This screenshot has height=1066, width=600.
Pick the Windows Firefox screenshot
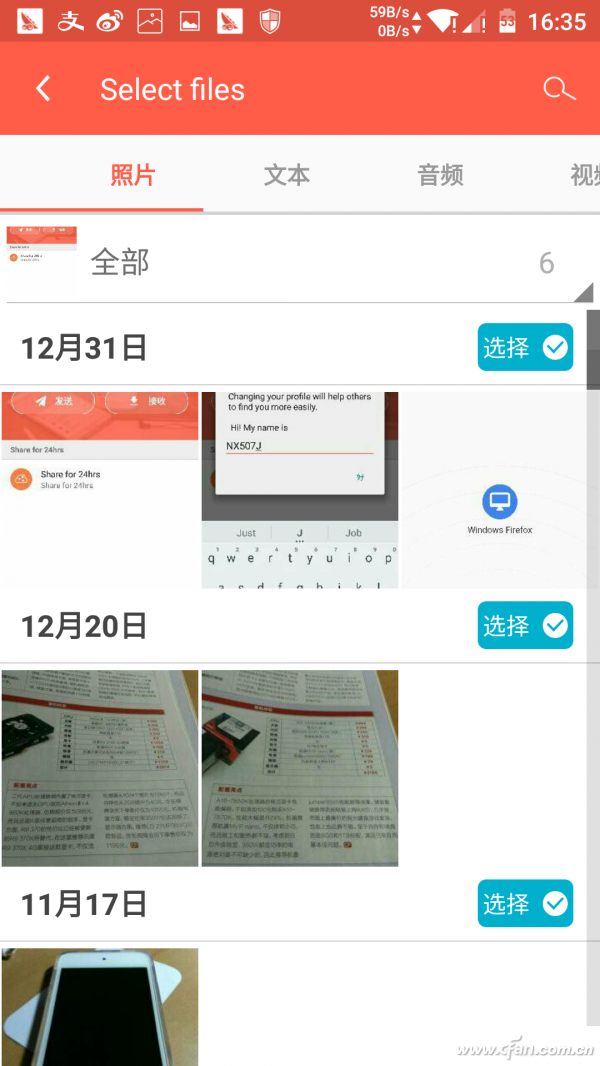pos(499,489)
